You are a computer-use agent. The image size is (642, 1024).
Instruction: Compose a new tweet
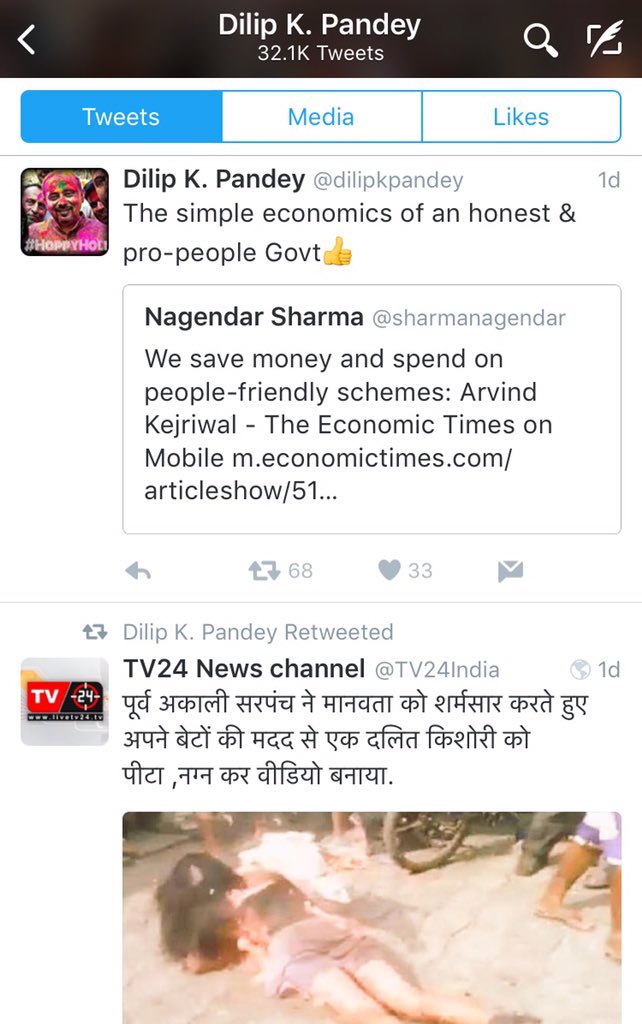point(604,40)
